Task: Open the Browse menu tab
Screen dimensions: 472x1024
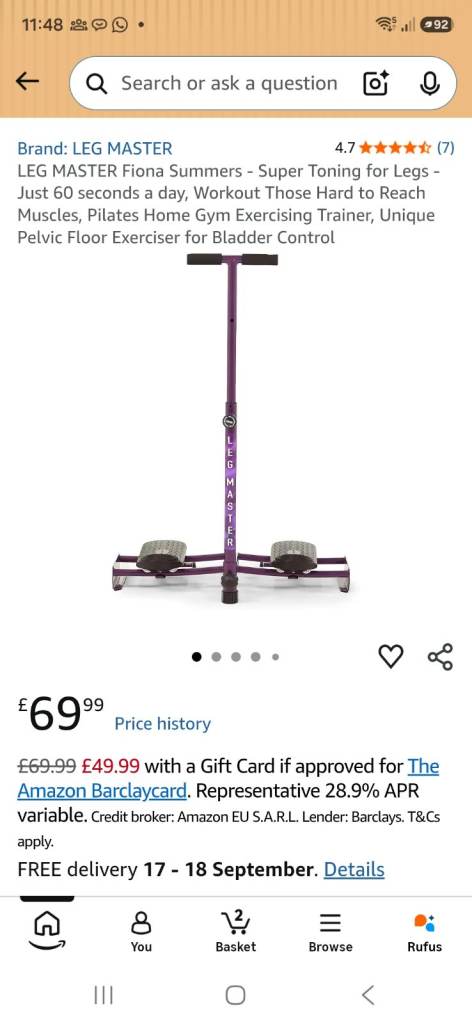Action: [330, 932]
